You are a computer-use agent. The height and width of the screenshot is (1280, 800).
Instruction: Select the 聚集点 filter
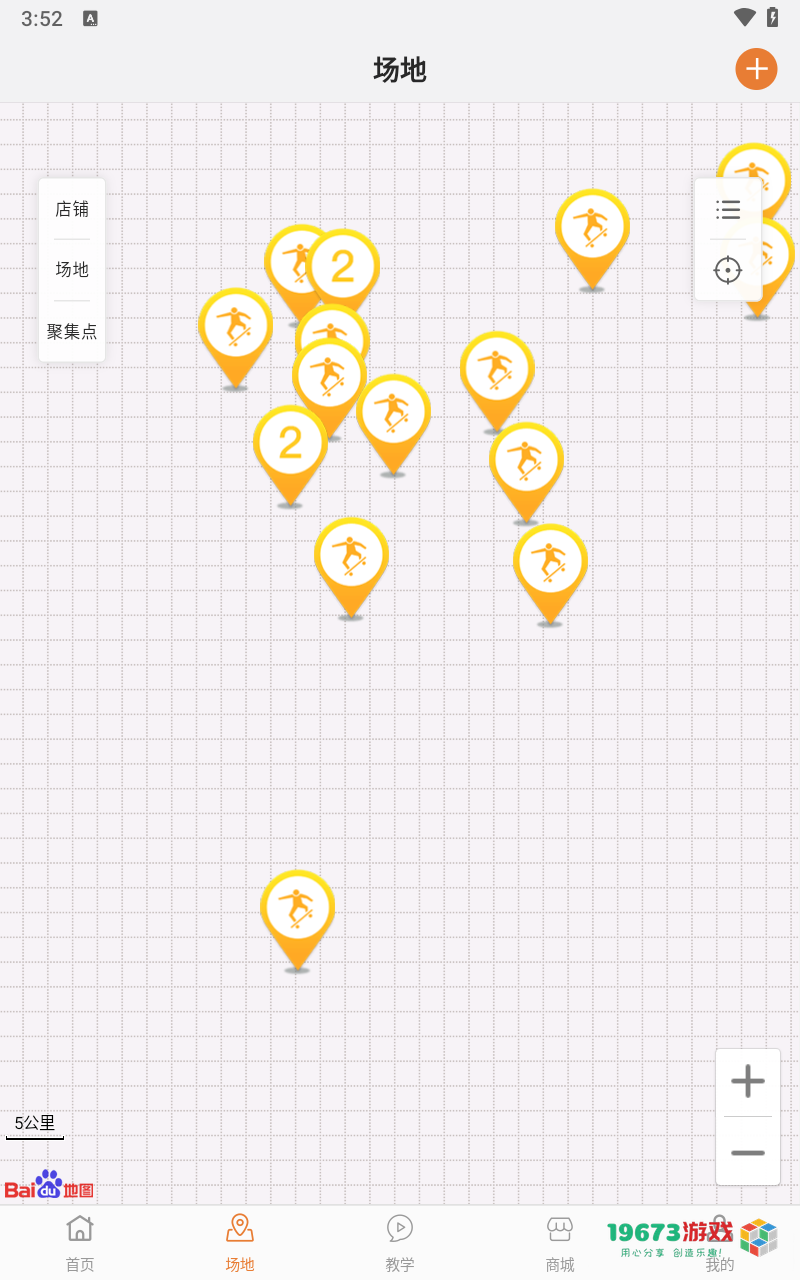[x=72, y=331]
